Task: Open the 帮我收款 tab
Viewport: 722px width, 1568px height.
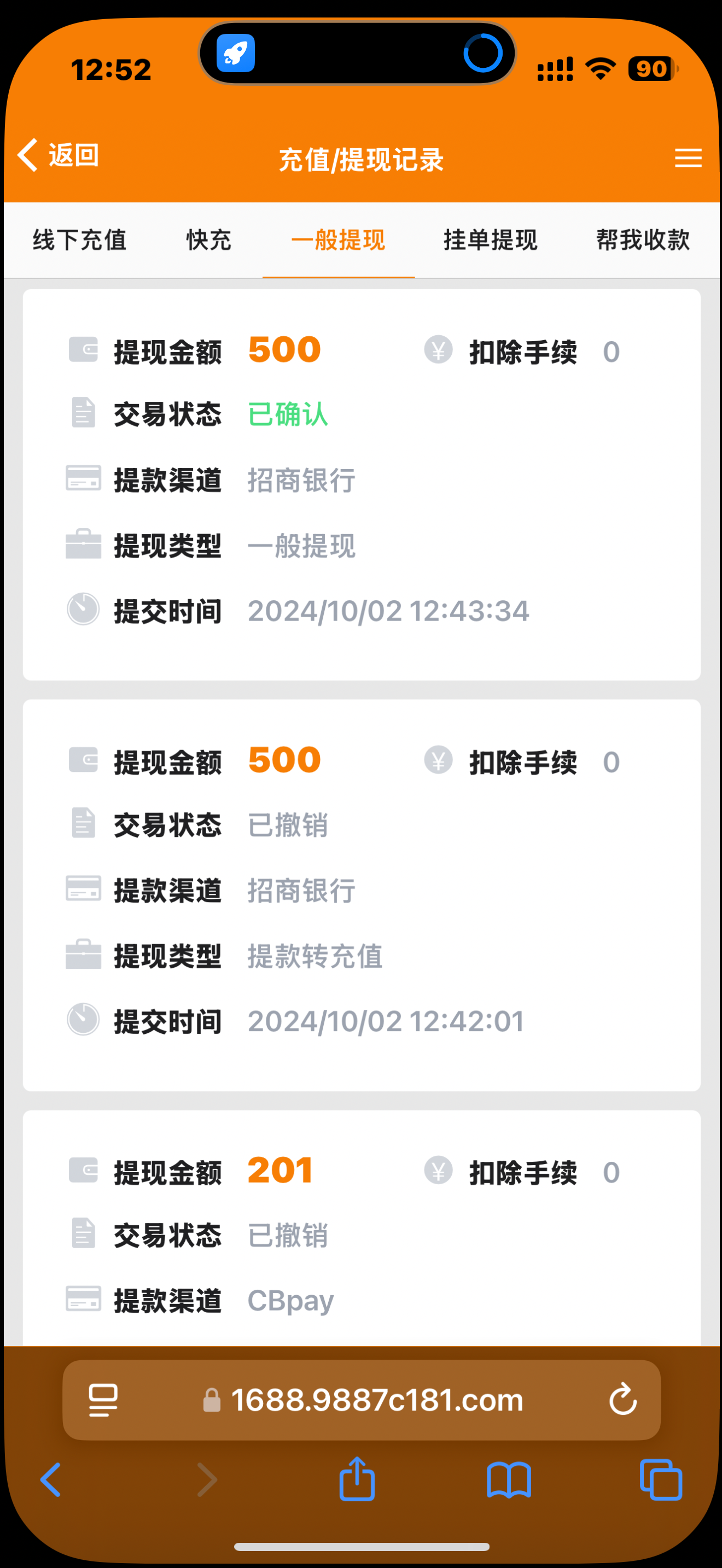Action: tap(643, 240)
